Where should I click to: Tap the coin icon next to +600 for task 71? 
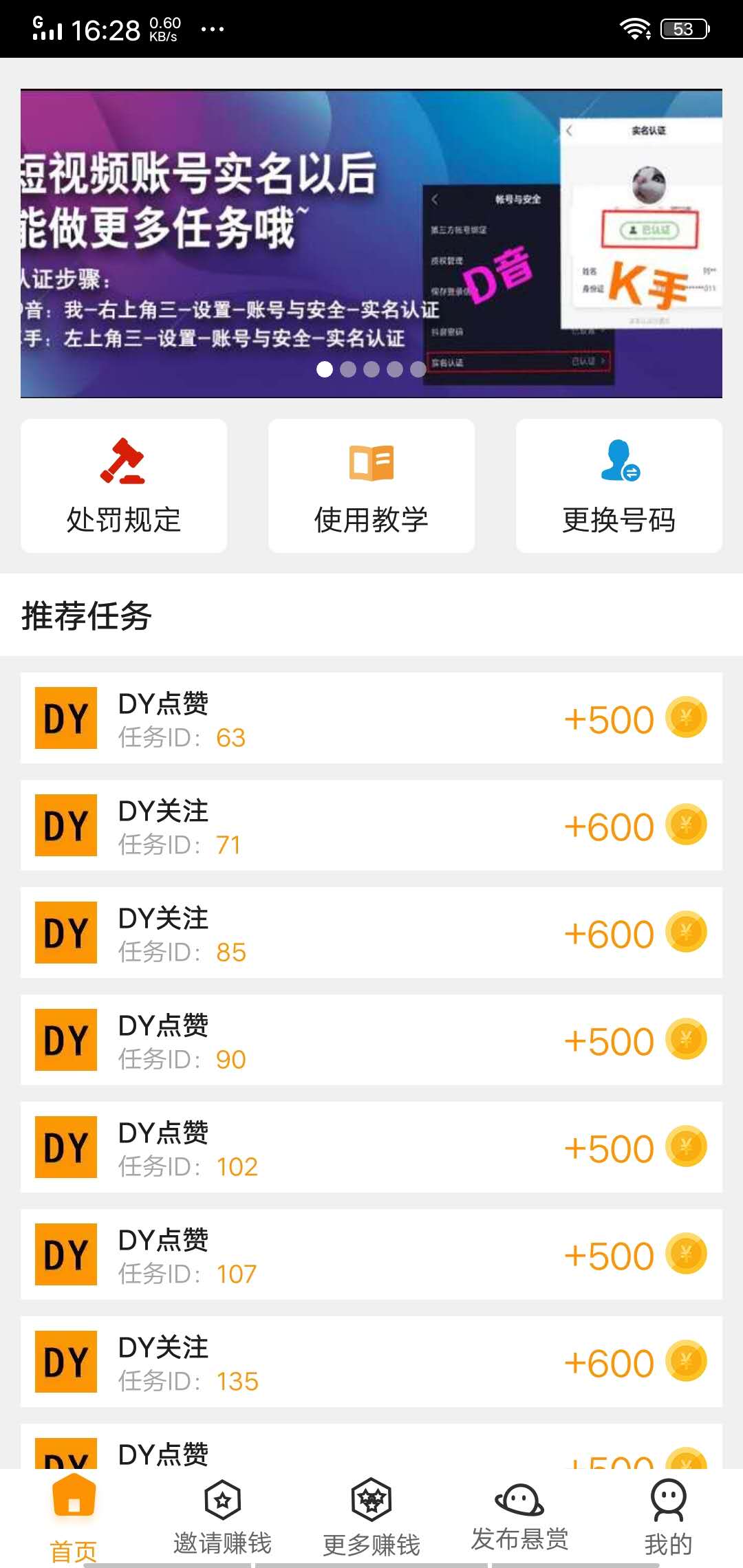[685, 825]
